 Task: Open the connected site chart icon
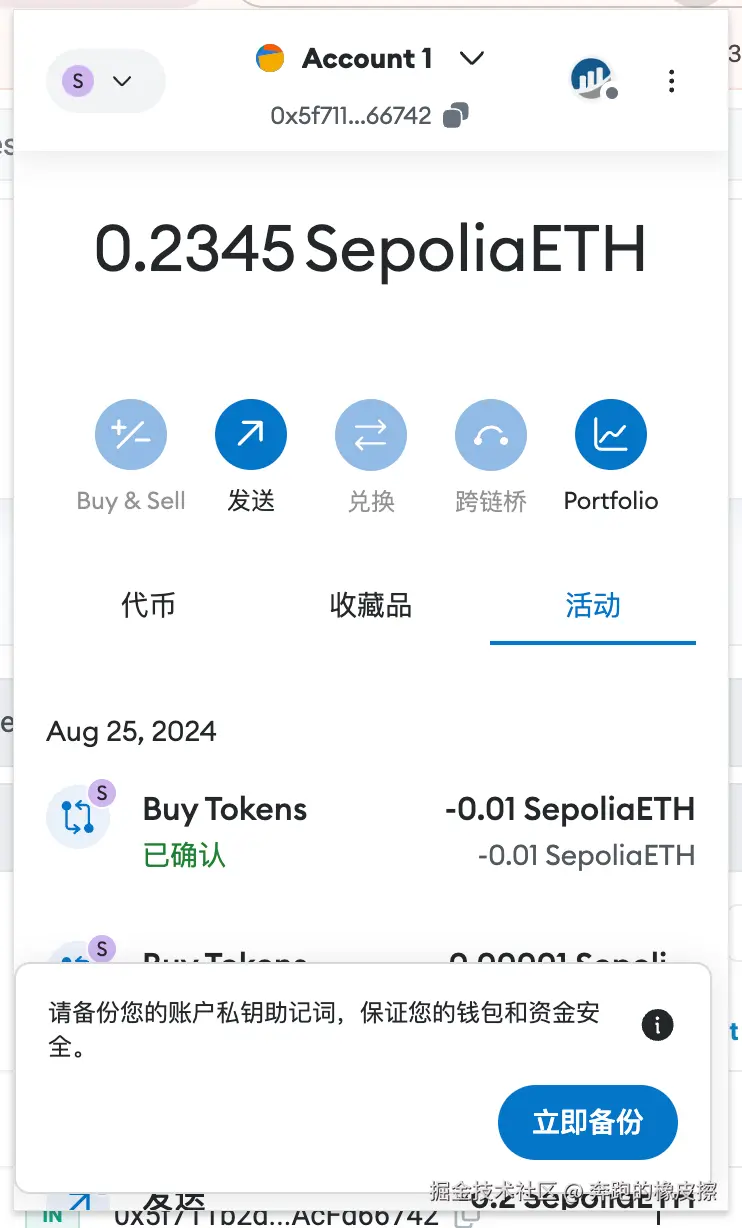pos(591,79)
